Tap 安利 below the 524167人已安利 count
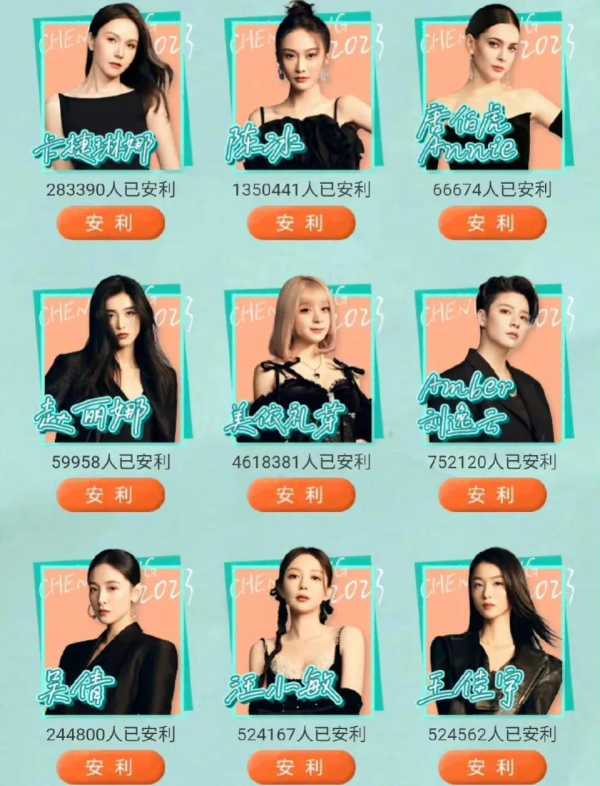 [x=301, y=767]
